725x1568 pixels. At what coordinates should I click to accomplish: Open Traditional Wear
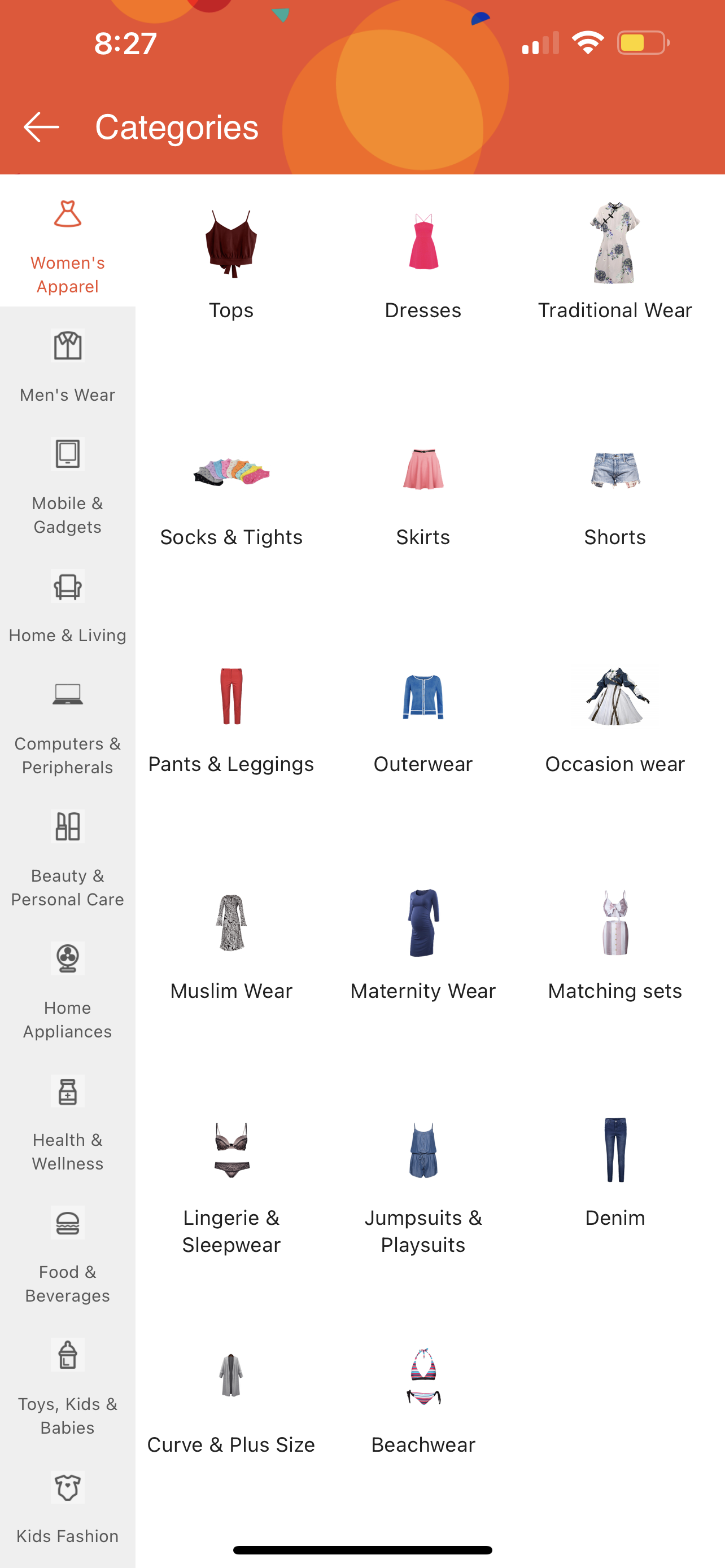click(x=615, y=263)
